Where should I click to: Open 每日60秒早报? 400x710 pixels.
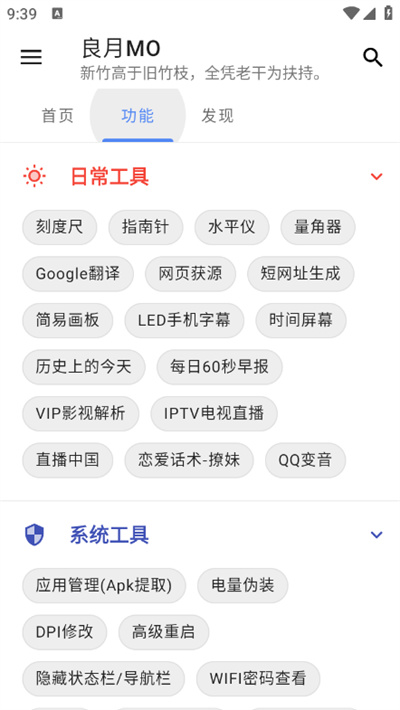click(x=220, y=367)
